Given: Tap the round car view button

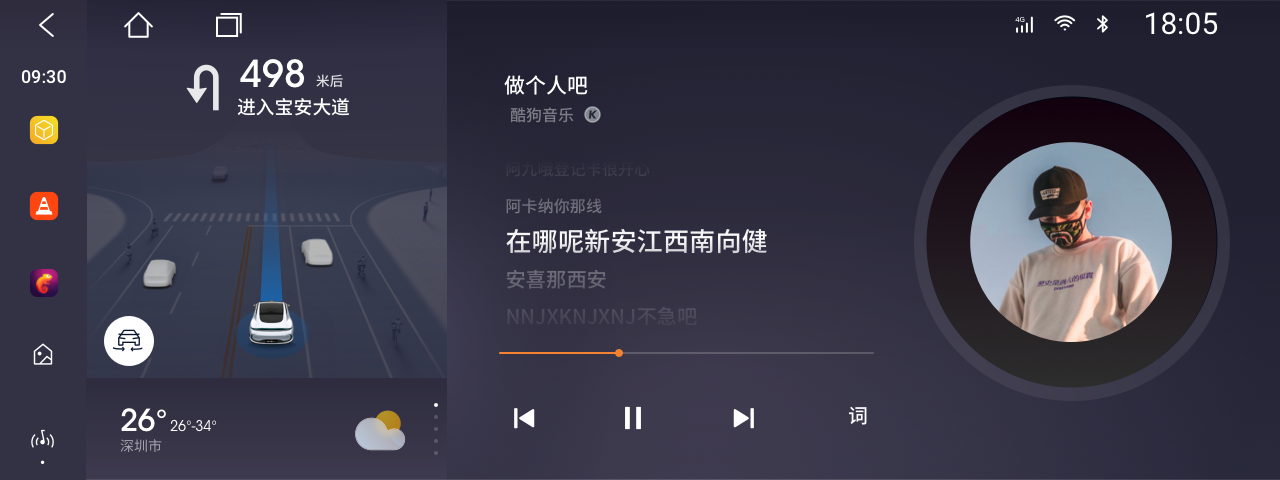Looking at the screenshot, I should pyautogui.click(x=129, y=341).
